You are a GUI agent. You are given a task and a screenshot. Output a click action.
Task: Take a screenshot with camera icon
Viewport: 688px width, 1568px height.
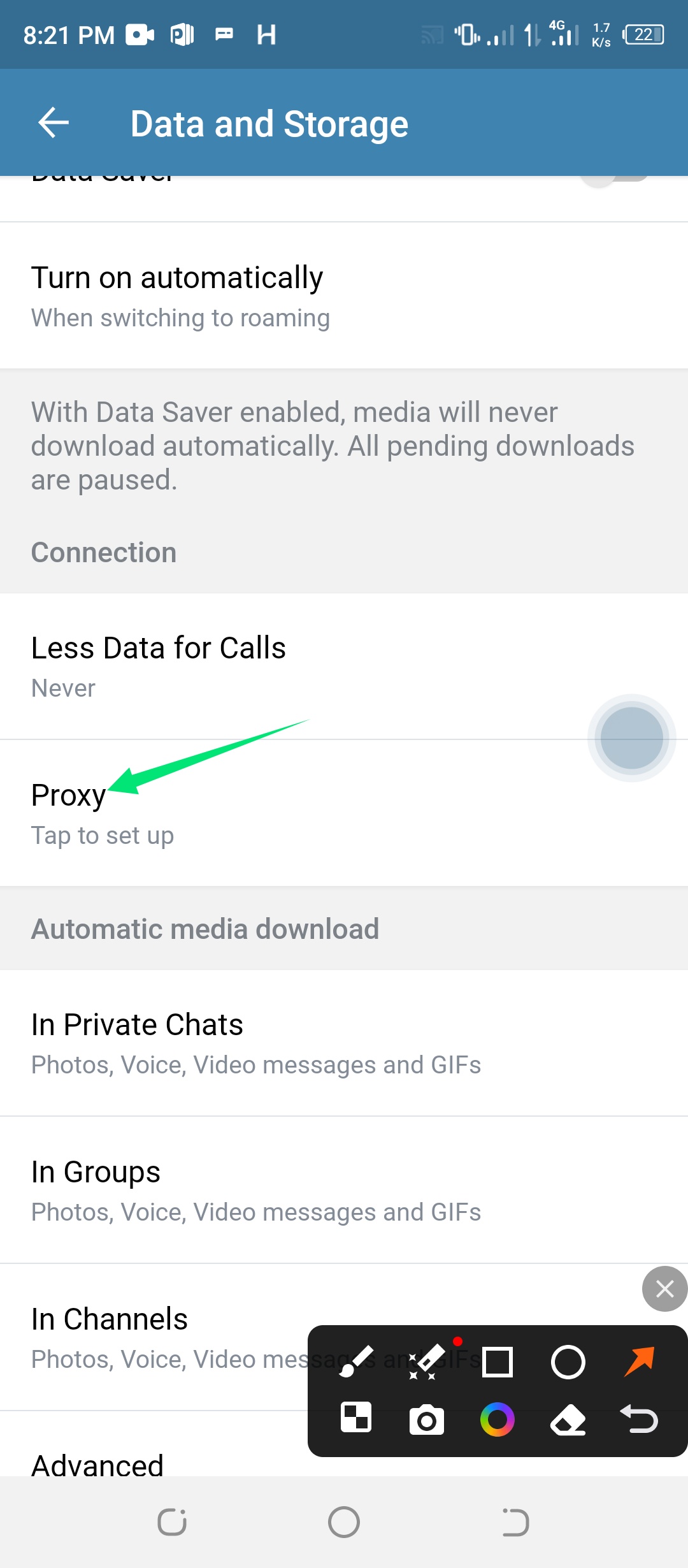click(426, 1420)
